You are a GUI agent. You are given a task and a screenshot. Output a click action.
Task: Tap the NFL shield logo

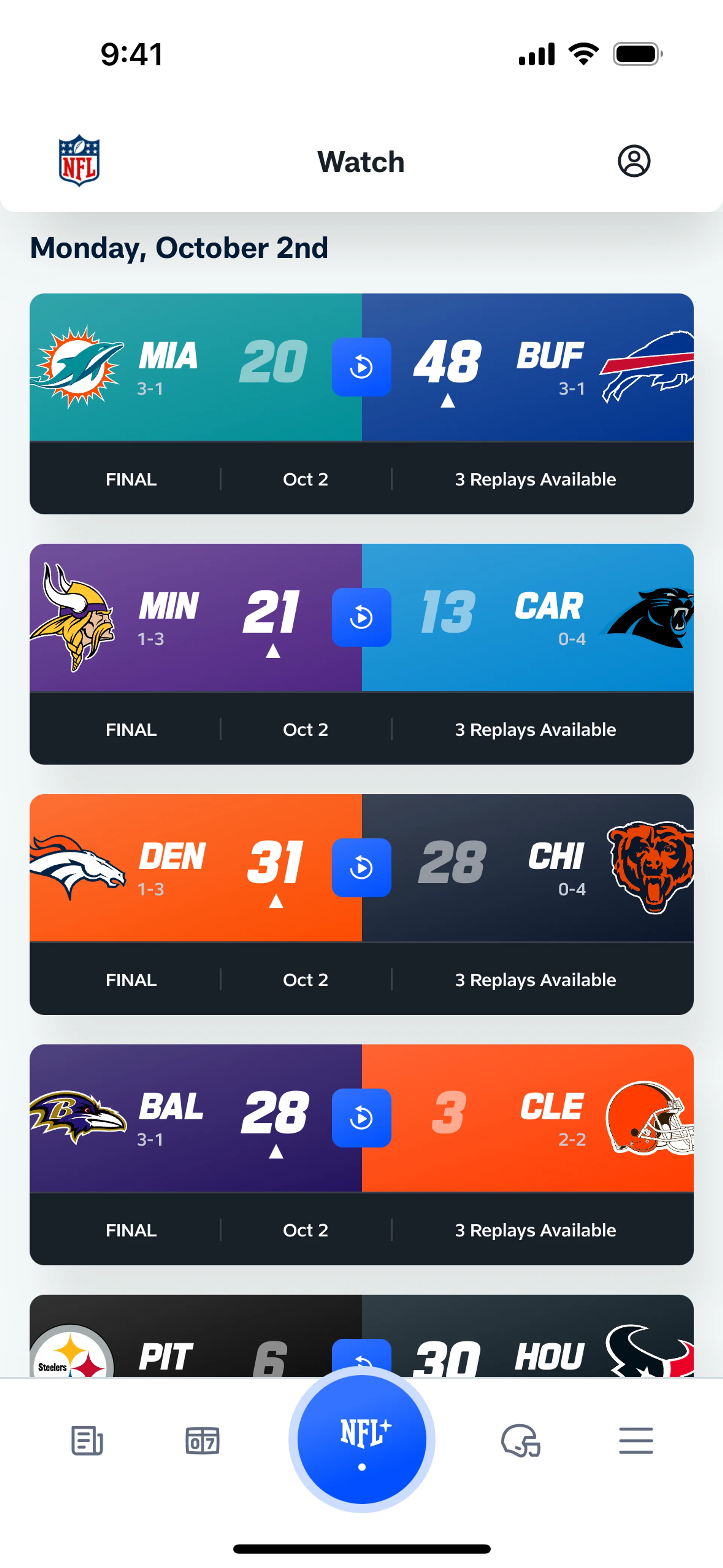coord(79,161)
